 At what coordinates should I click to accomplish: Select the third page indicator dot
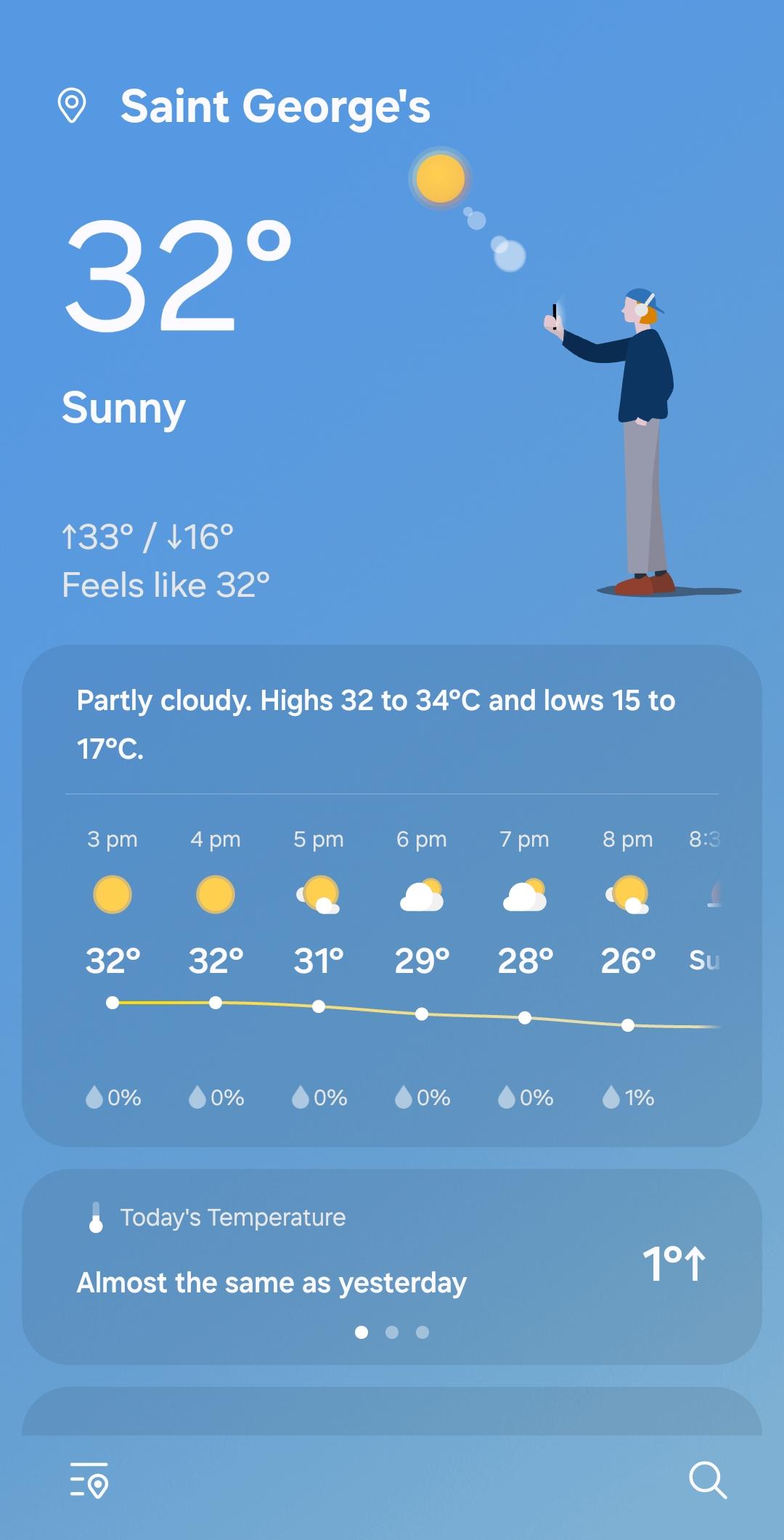pyautogui.click(x=422, y=1332)
